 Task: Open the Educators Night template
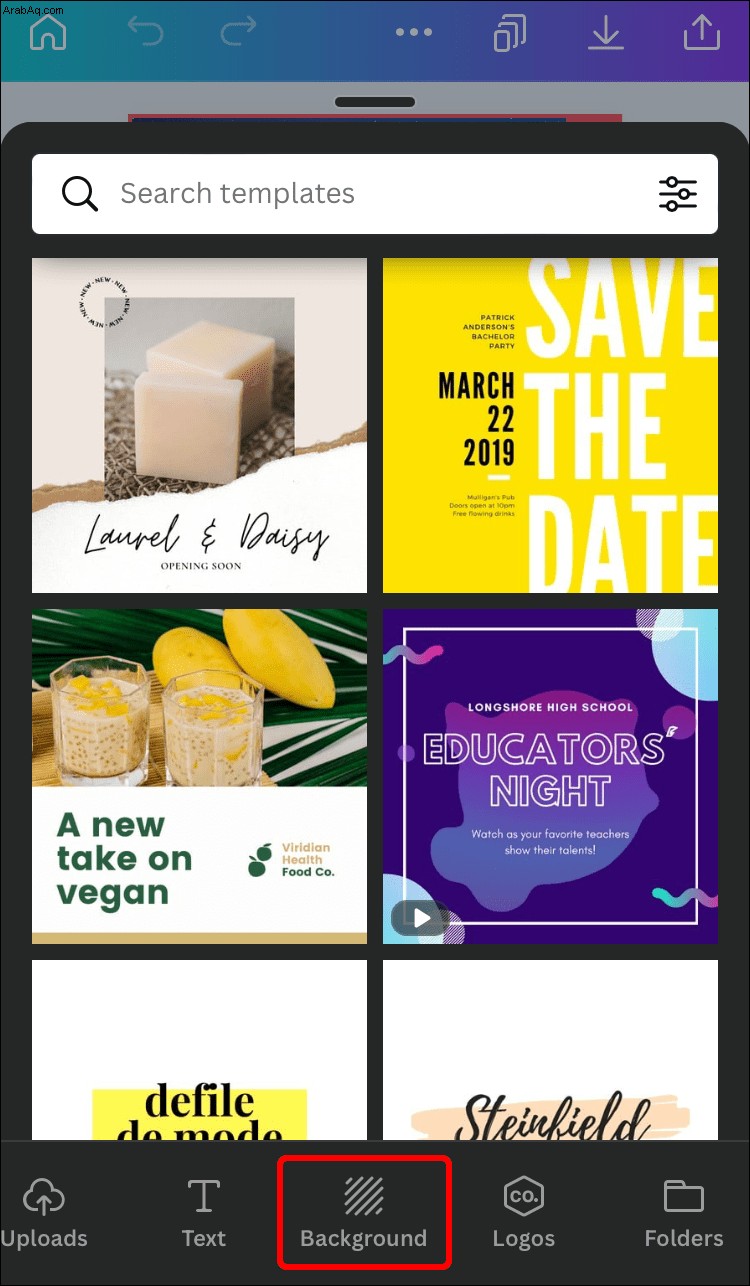[x=550, y=776]
